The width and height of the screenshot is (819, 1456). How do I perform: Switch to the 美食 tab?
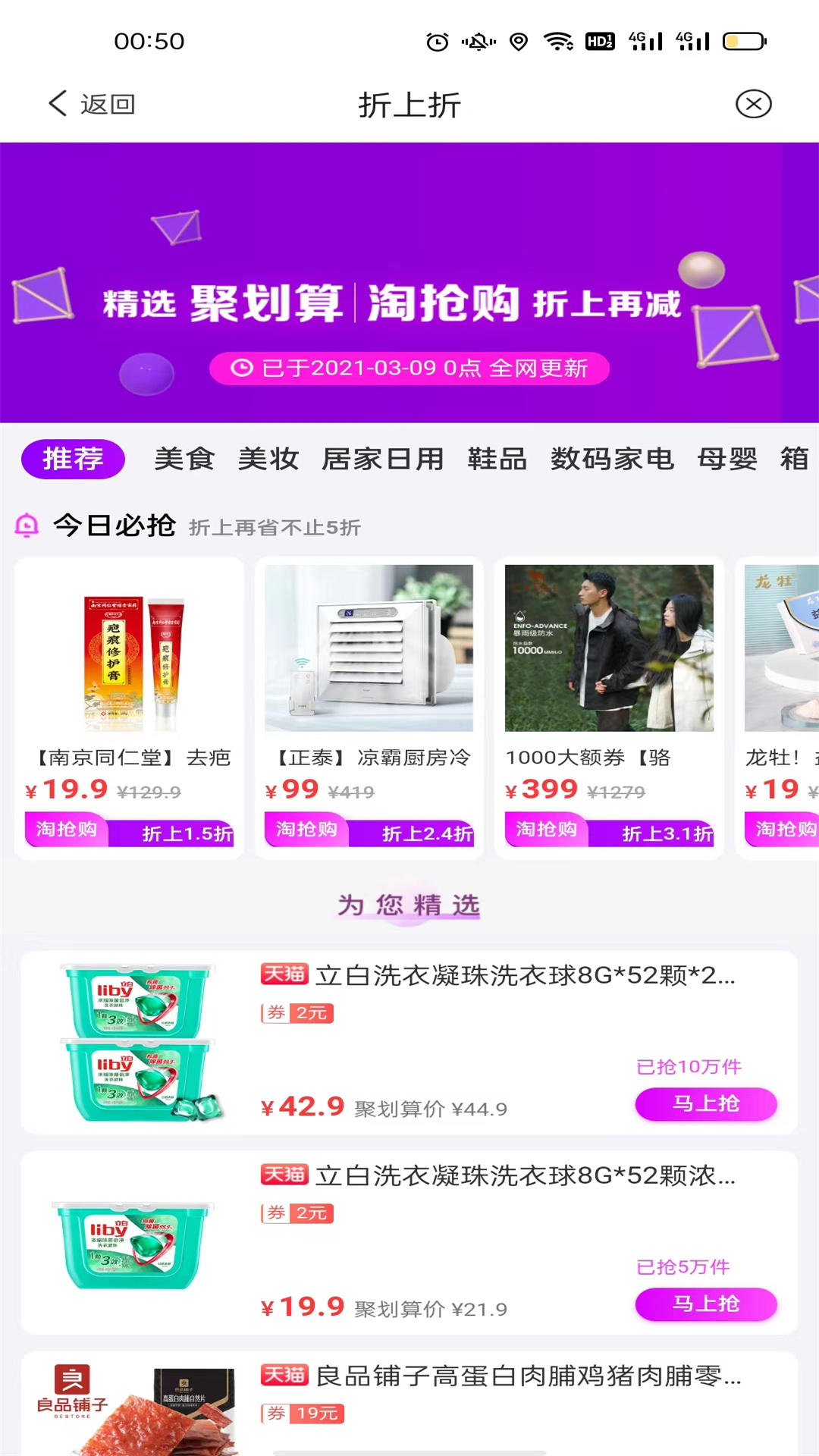click(x=184, y=459)
